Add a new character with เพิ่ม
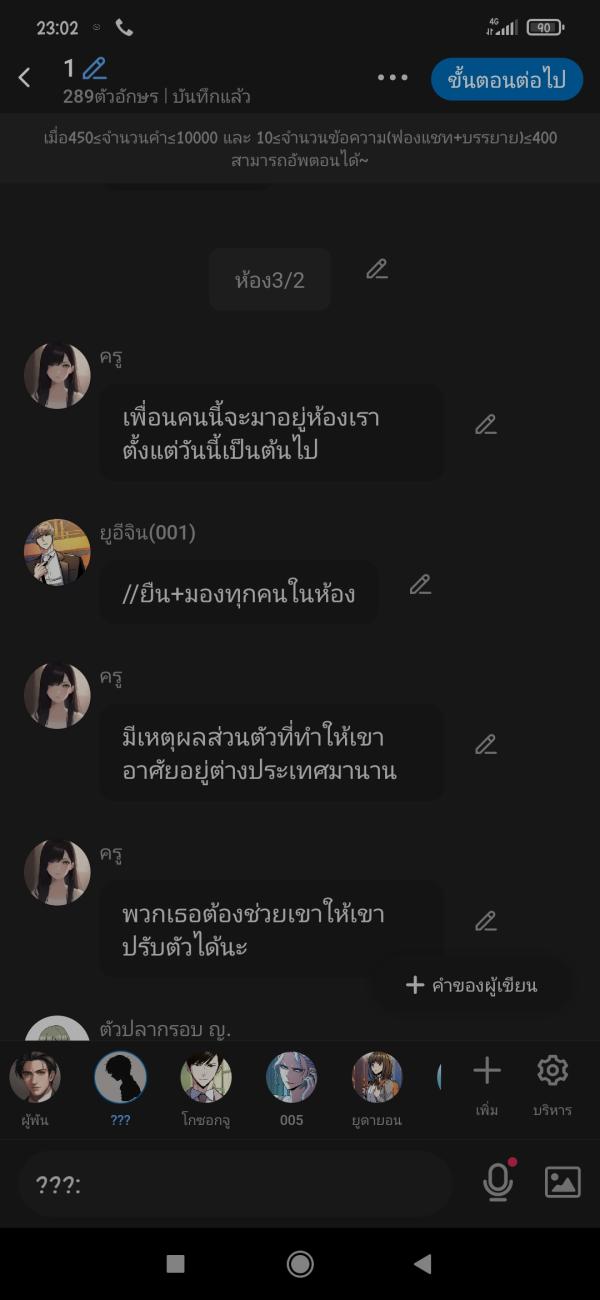The height and width of the screenshot is (1300, 600). (487, 1084)
